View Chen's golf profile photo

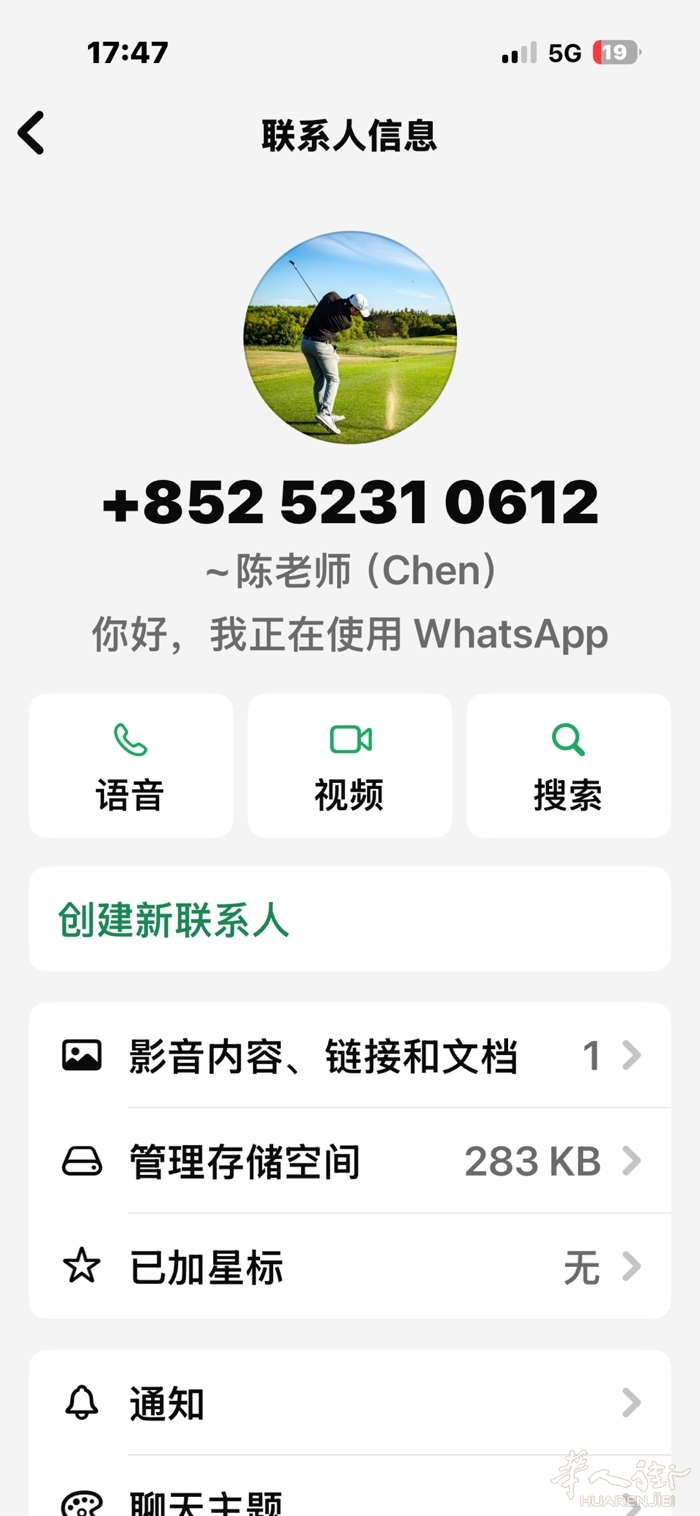tap(350, 337)
